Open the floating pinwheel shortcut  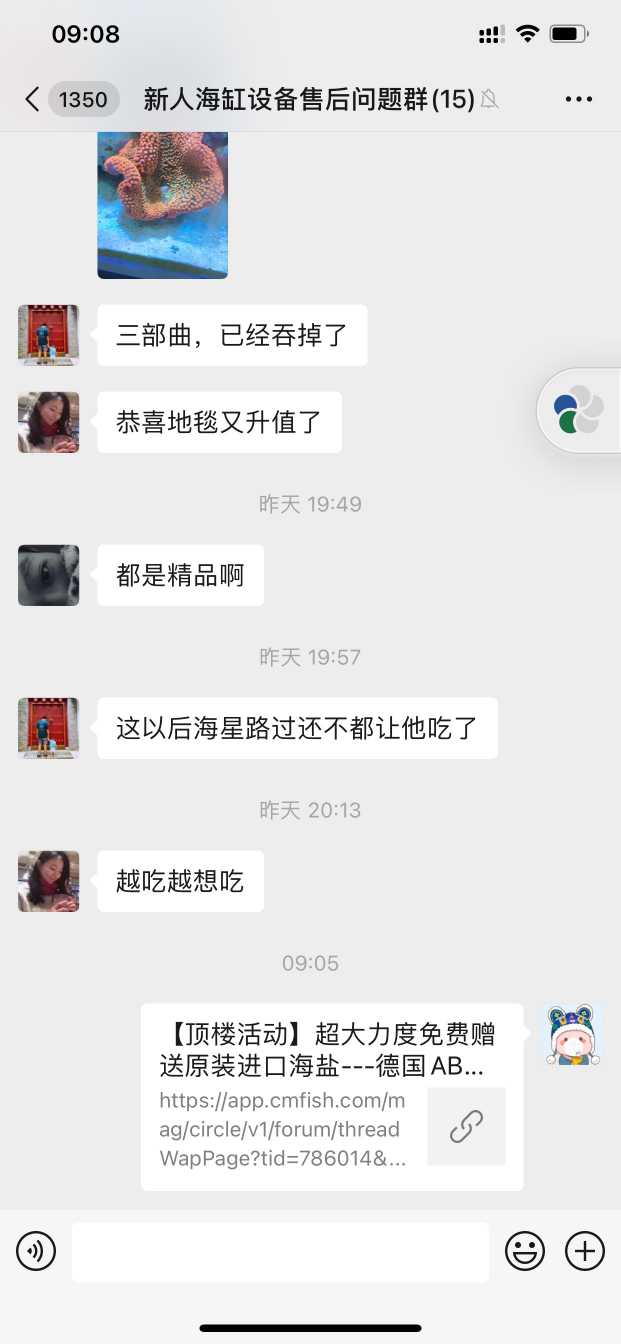click(x=579, y=411)
